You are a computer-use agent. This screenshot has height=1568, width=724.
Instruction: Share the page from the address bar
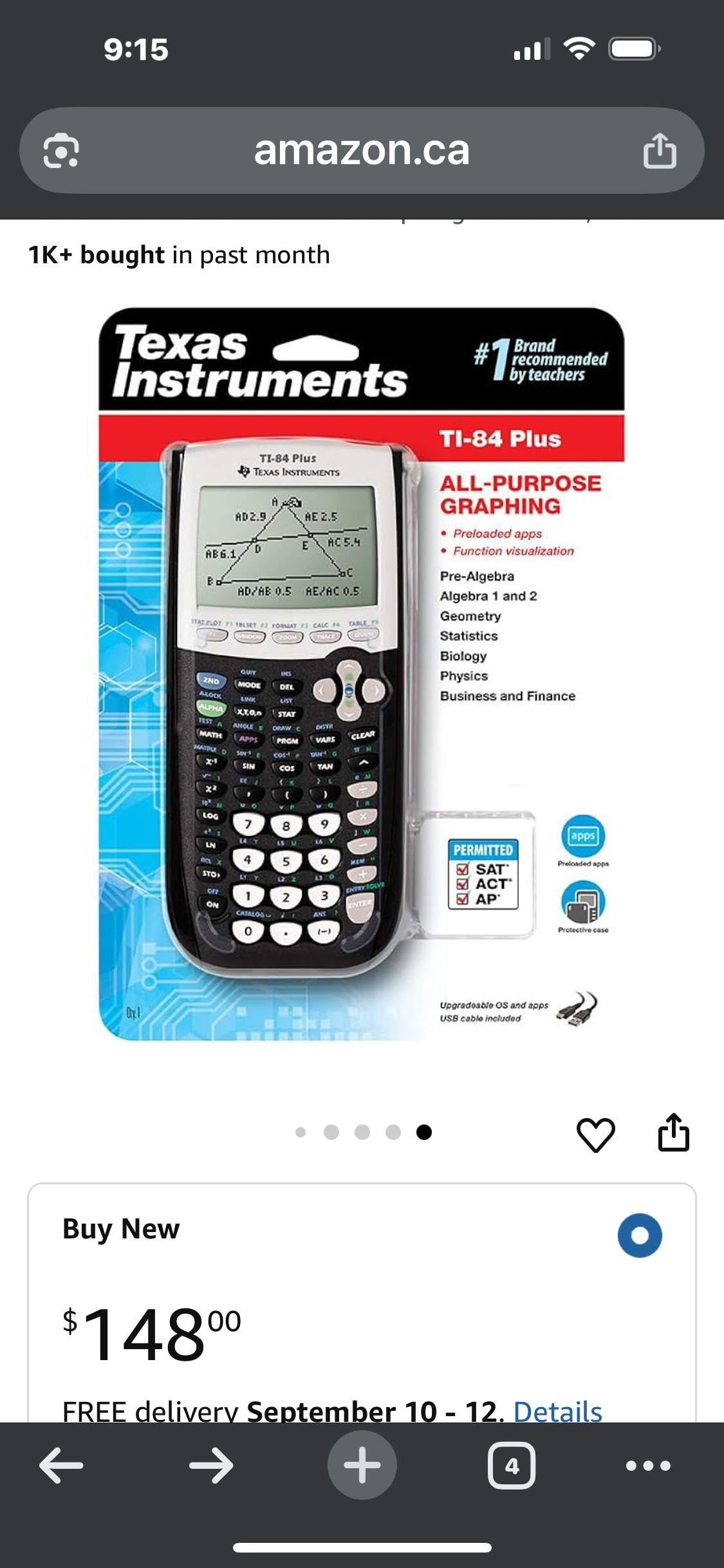pyautogui.click(x=660, y=151)
